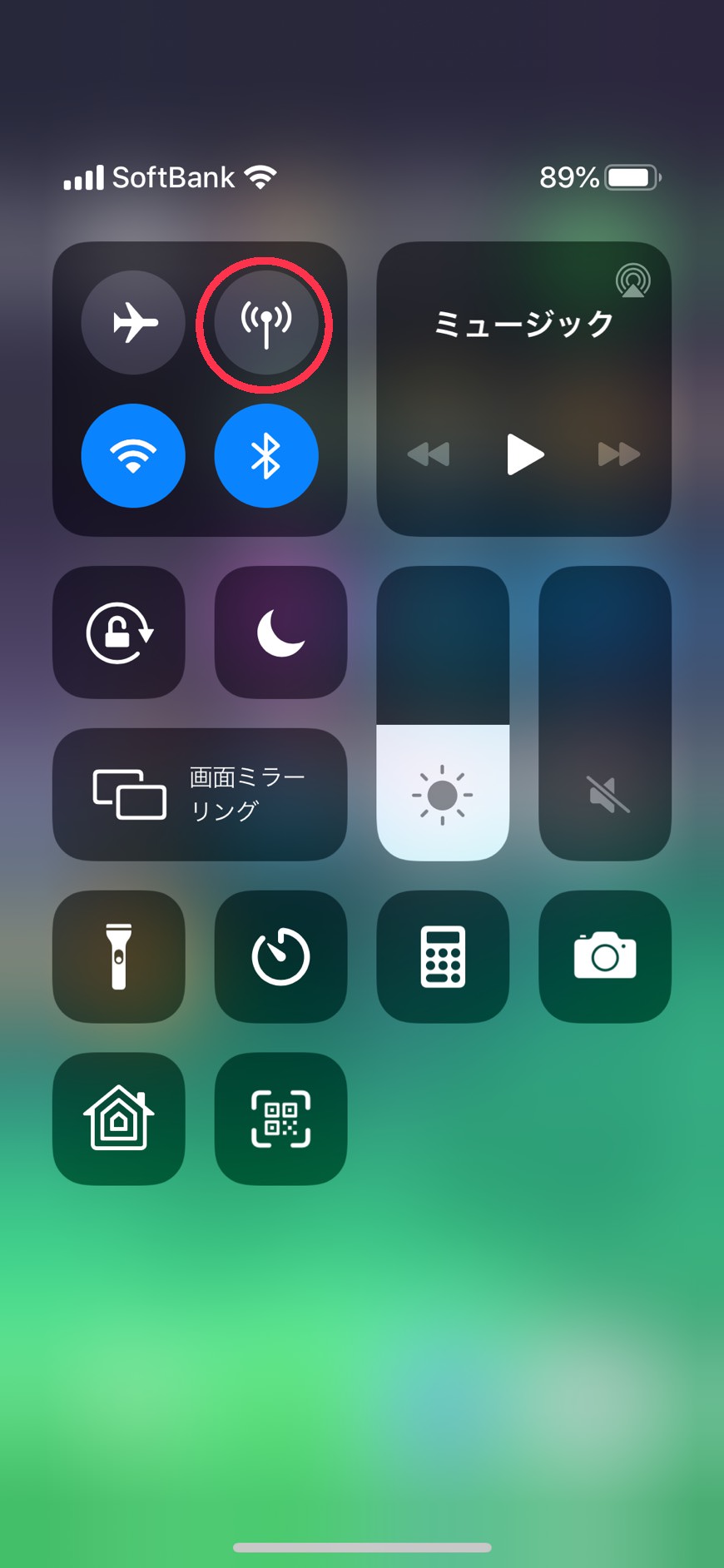Open Home controls

(x=119, y=1119)
